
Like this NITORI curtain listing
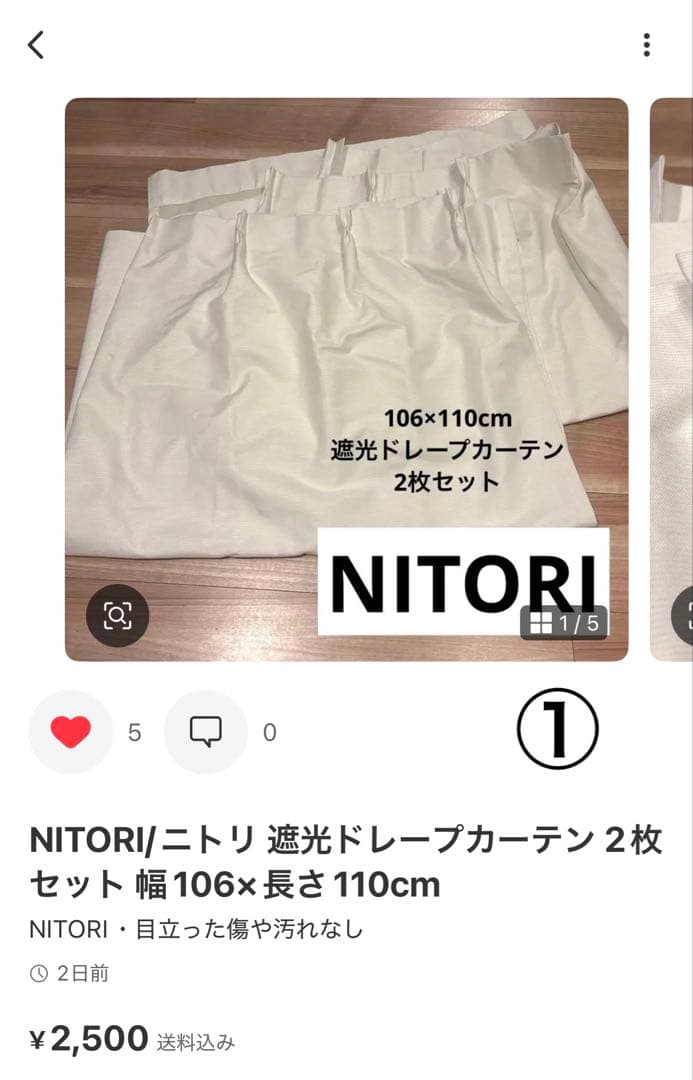click(70, 732)
